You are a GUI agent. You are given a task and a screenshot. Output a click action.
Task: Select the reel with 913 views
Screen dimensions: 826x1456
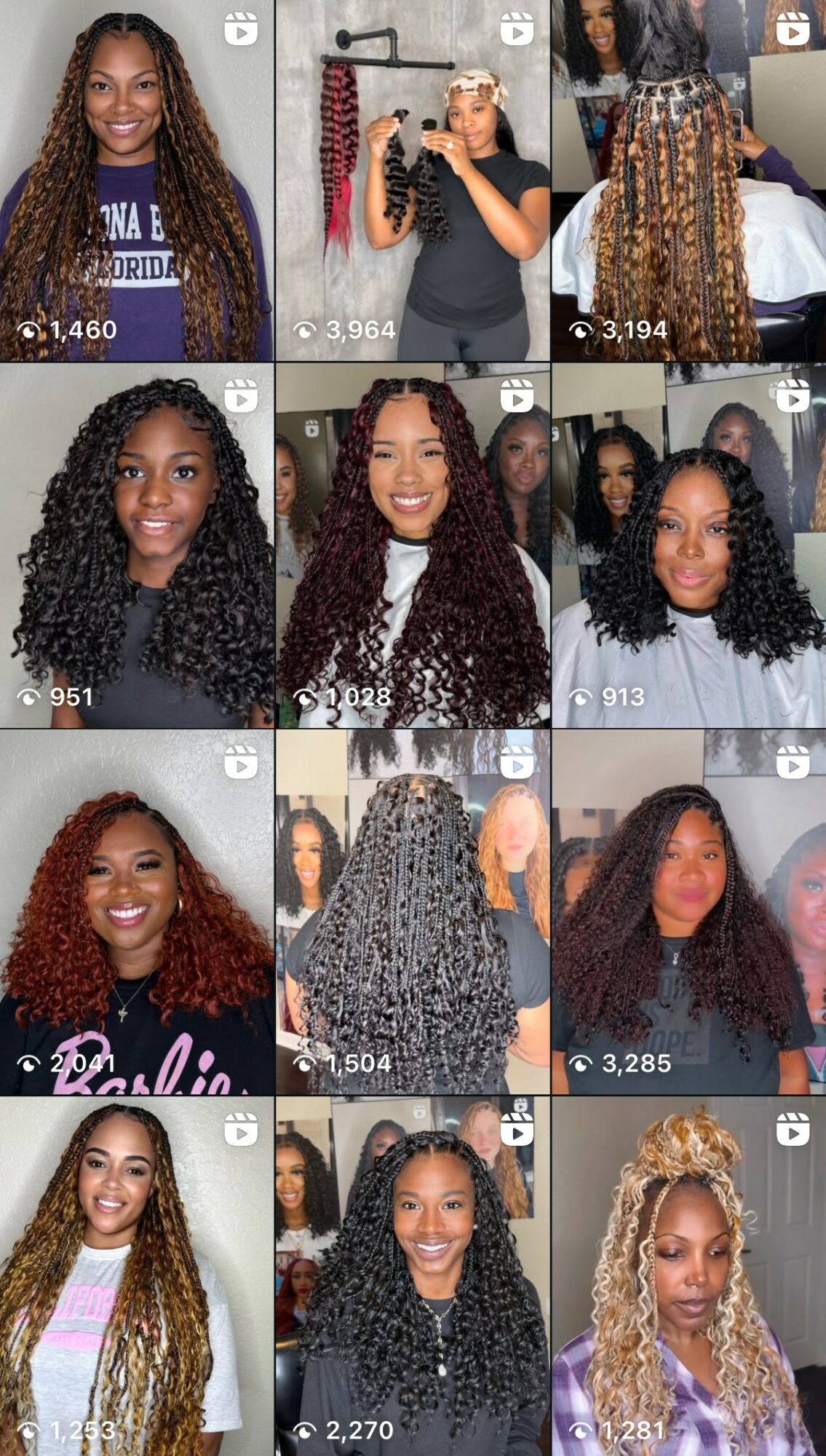click(x=688, y=546)
